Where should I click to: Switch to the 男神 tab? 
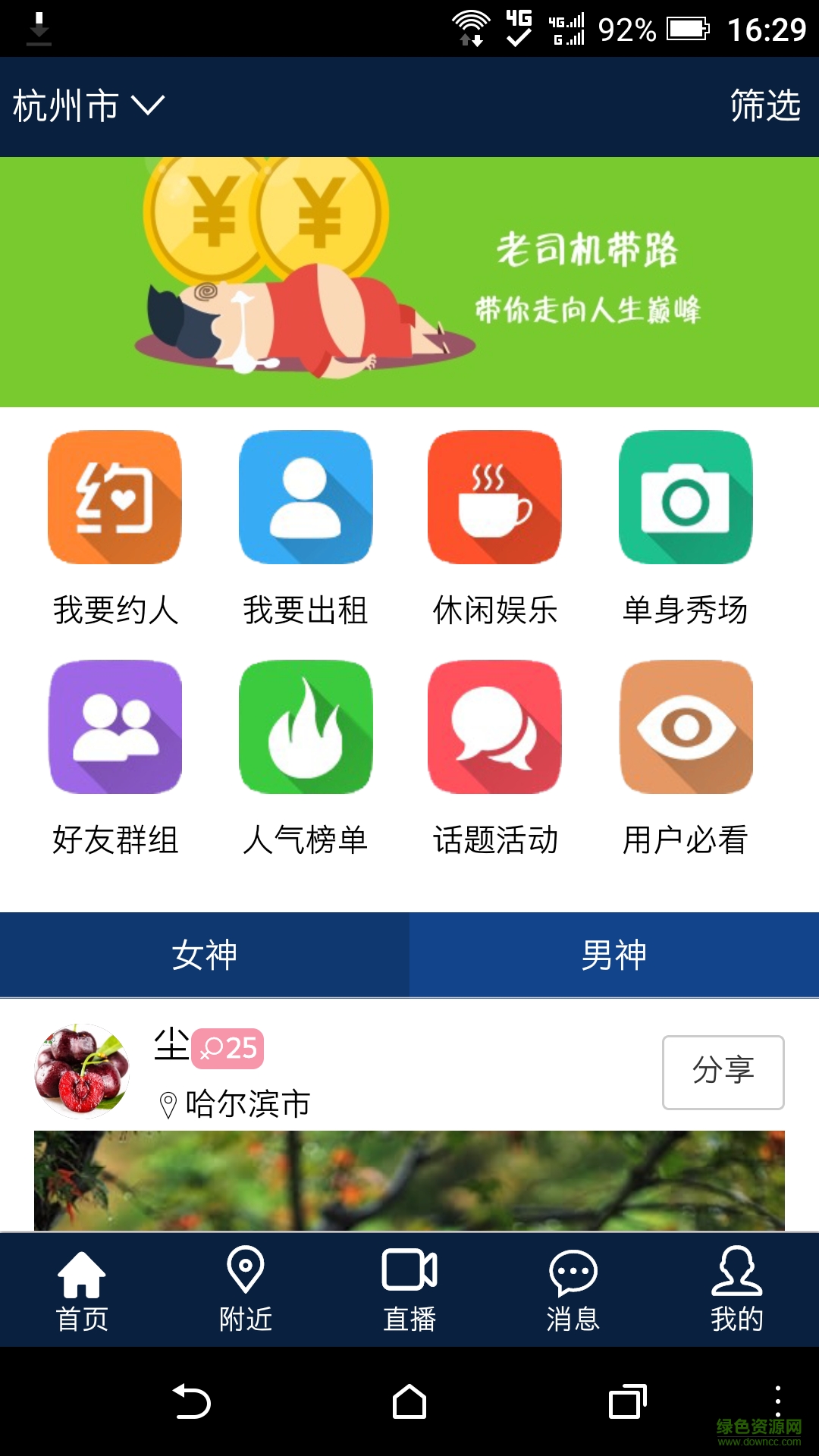click(614, 955)
